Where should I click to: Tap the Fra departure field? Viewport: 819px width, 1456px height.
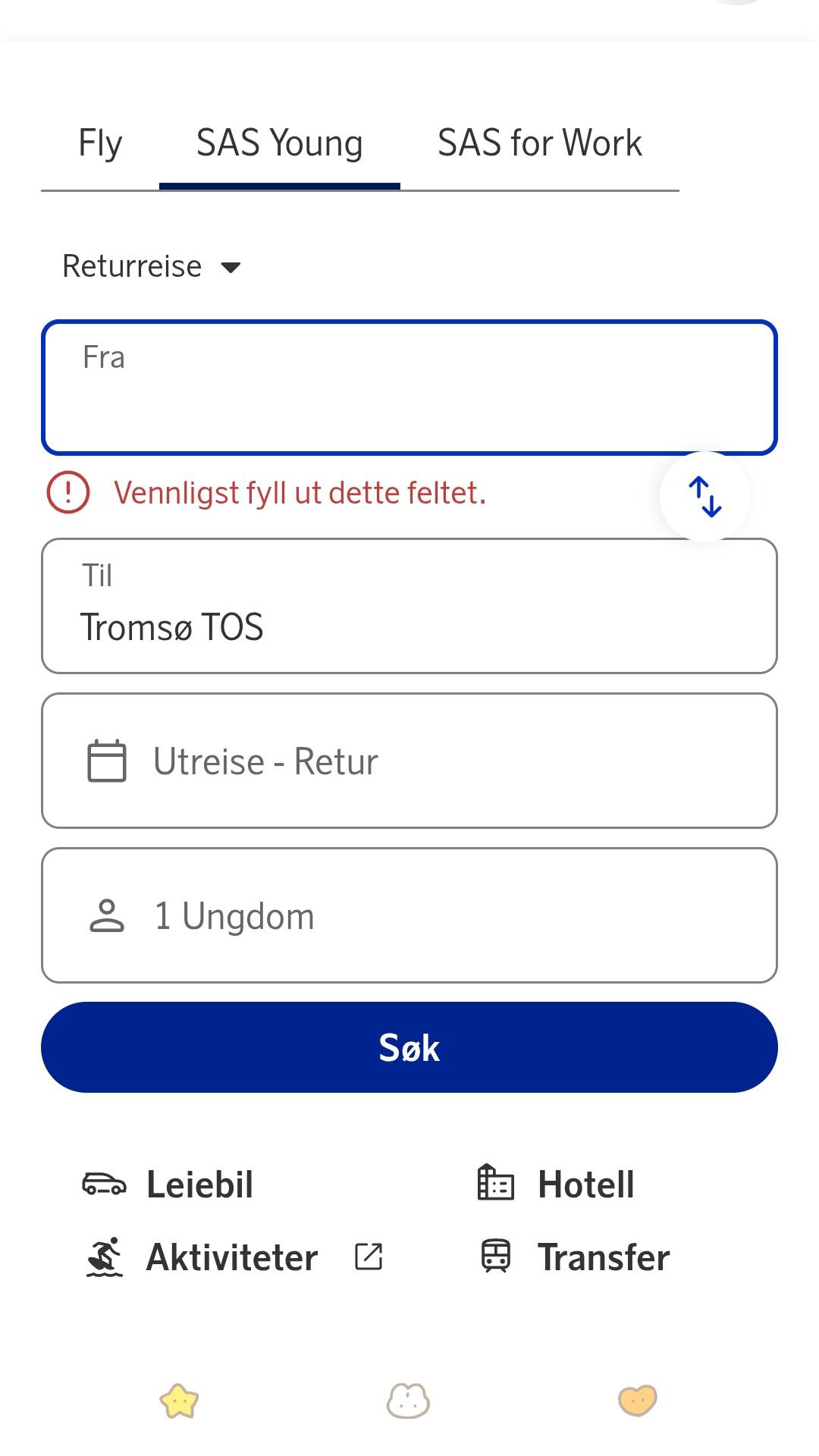point(409,388)
